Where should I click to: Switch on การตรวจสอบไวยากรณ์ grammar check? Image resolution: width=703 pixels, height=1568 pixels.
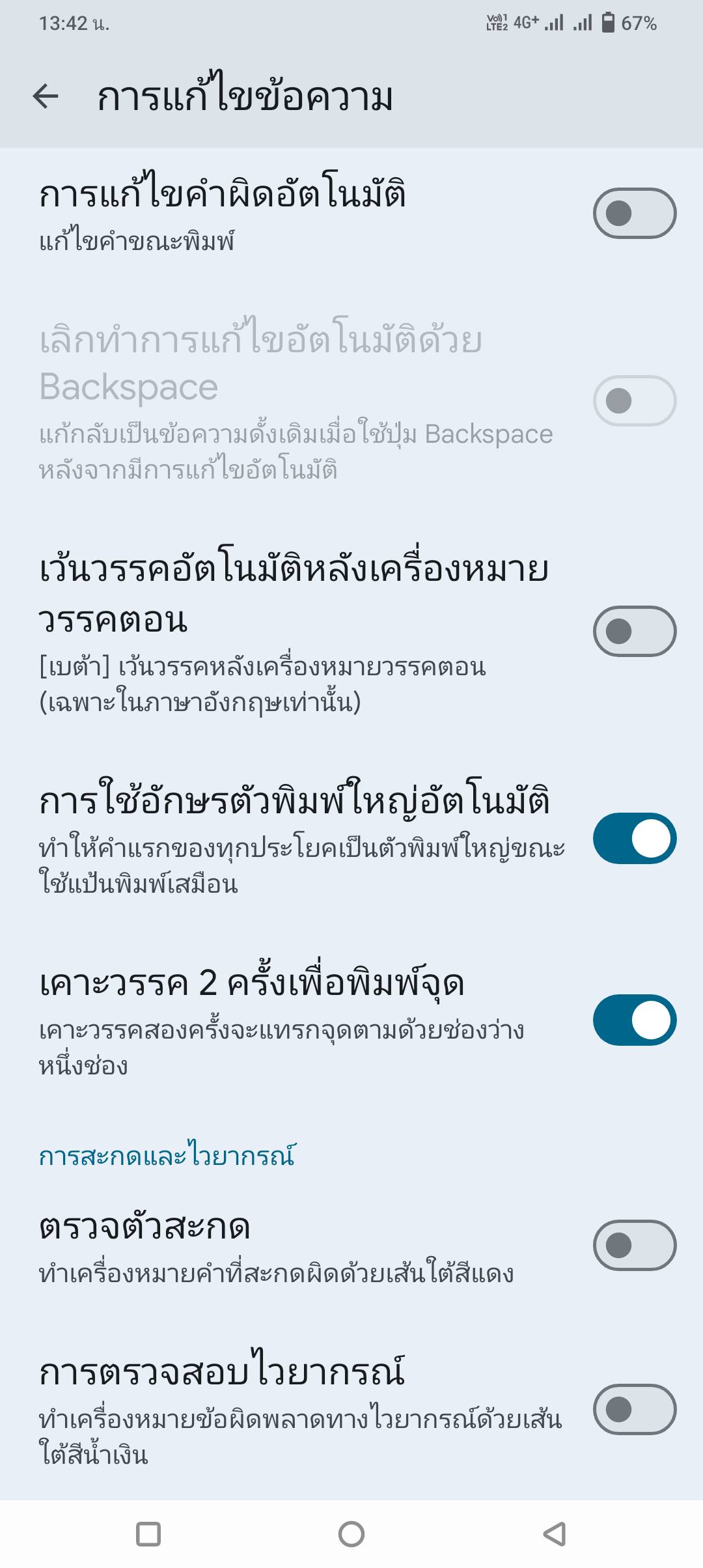pos(634,1410)
